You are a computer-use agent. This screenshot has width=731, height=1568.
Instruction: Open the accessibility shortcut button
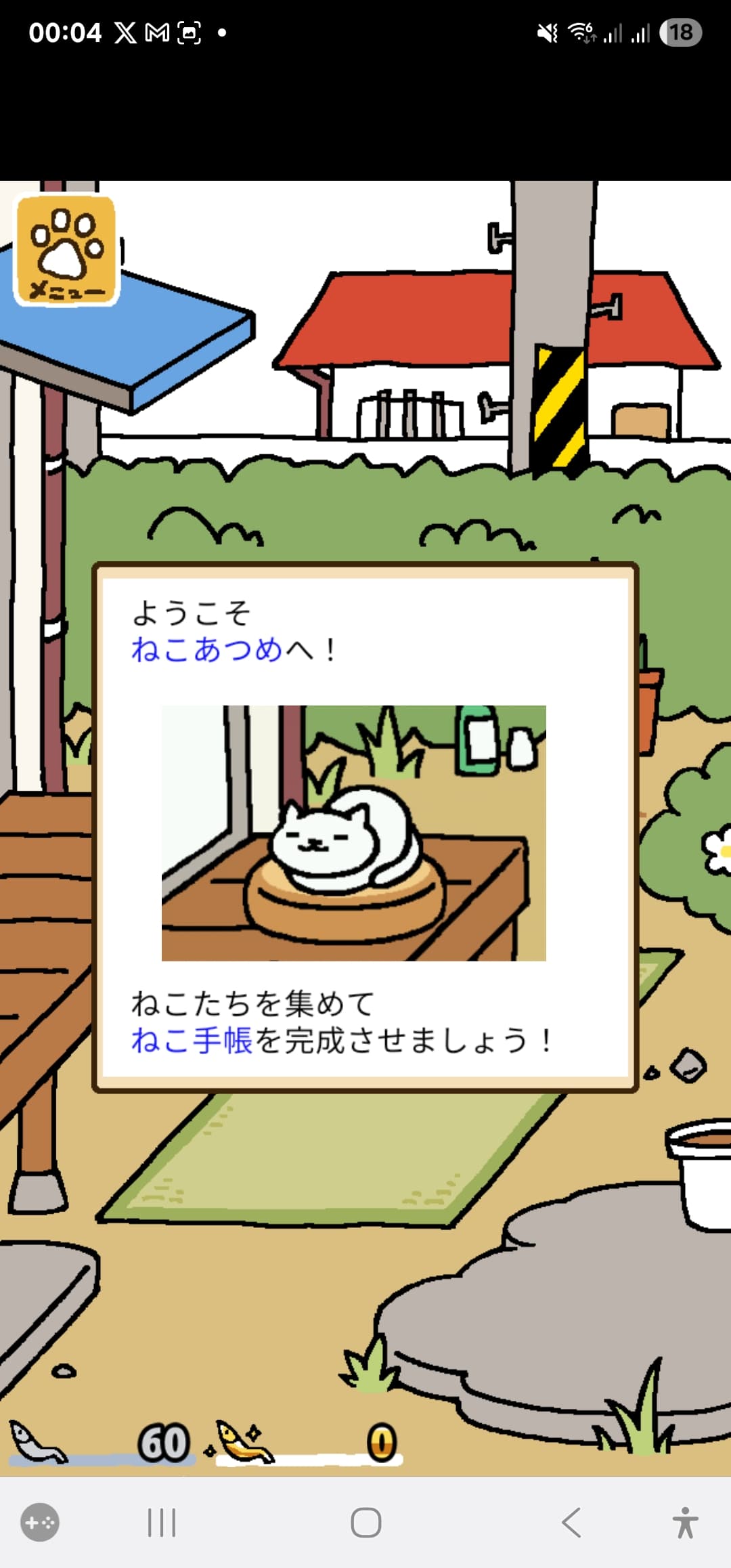pos(685,1523)
